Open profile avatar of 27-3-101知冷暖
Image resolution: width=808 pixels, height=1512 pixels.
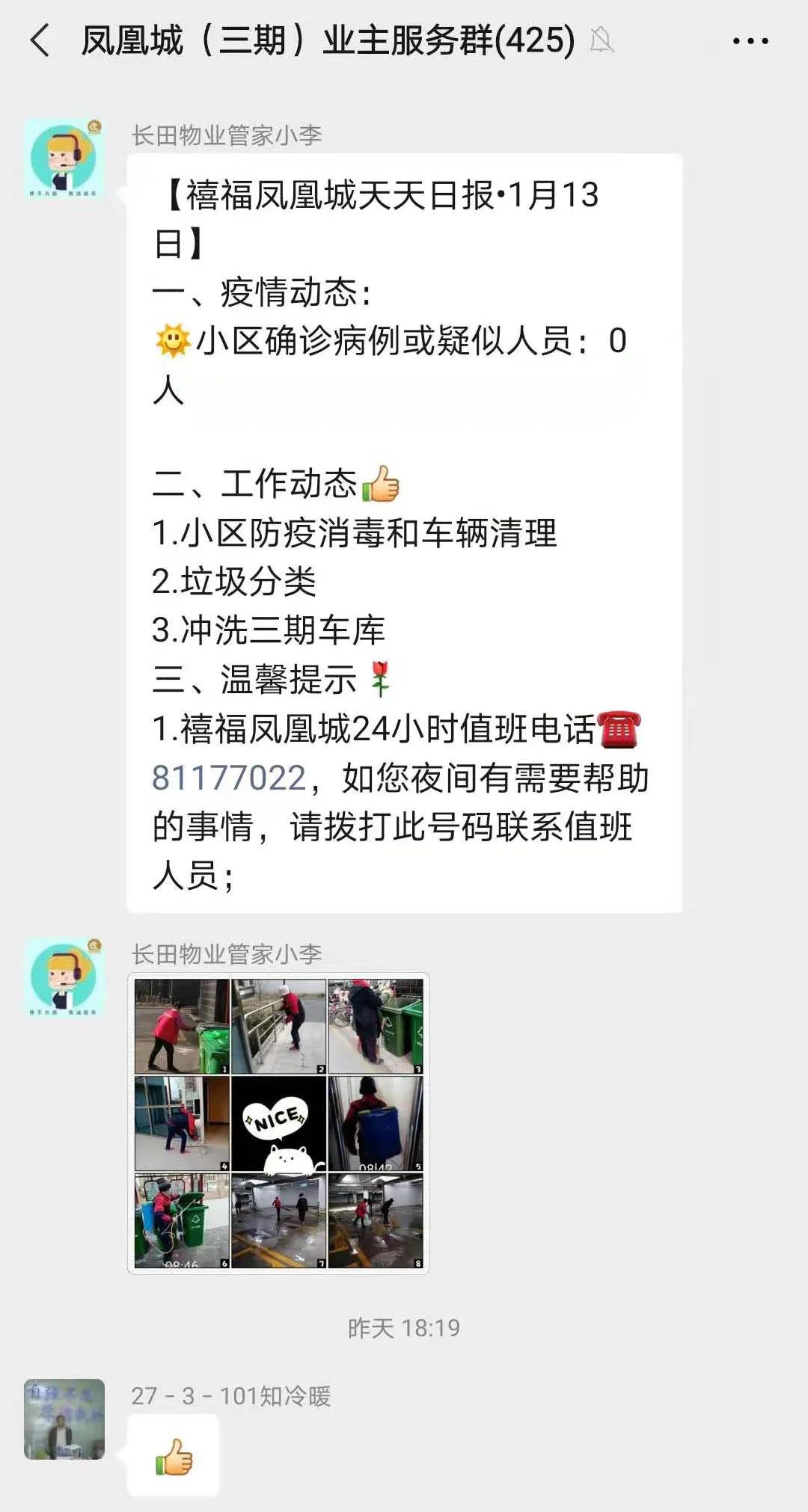pos(64,1419)
